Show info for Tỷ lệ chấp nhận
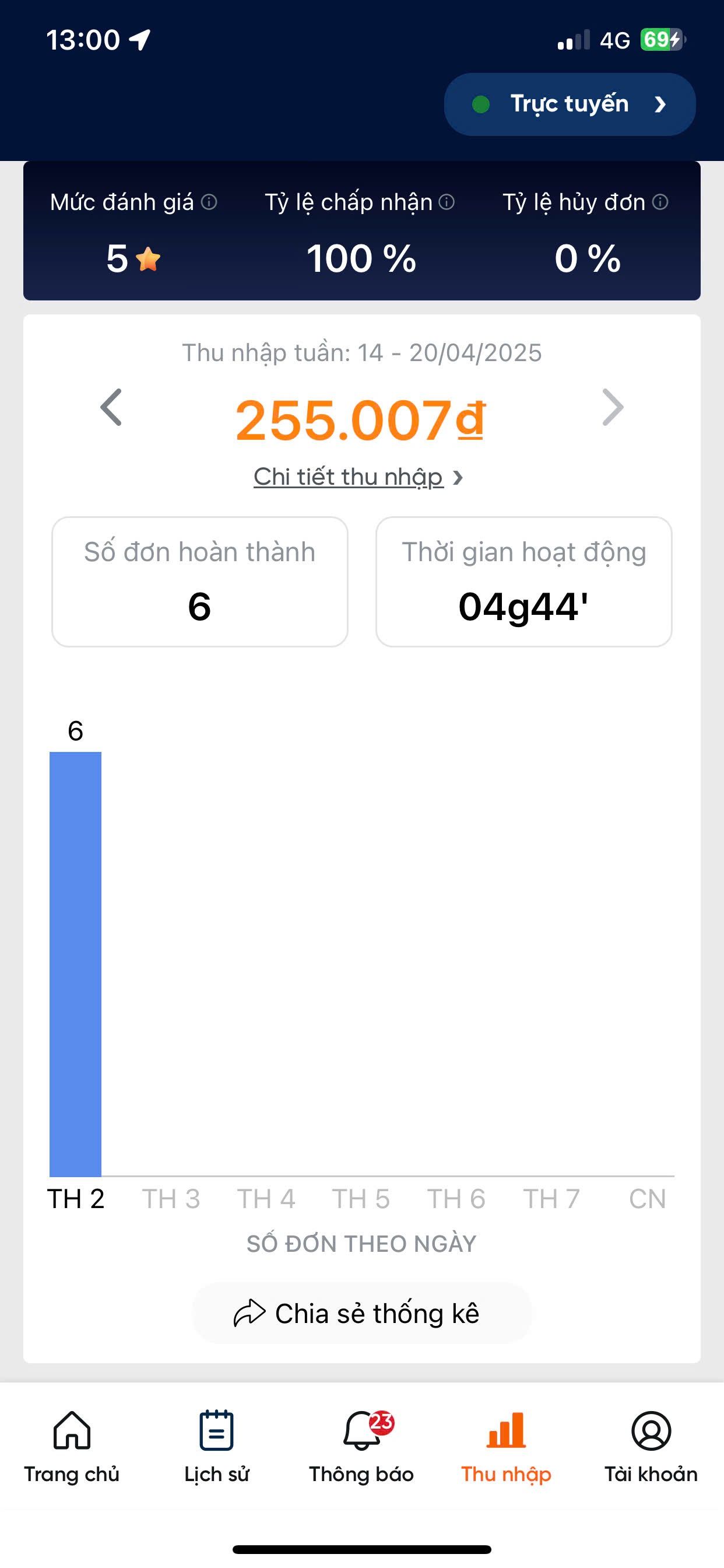 coord(447,202)
